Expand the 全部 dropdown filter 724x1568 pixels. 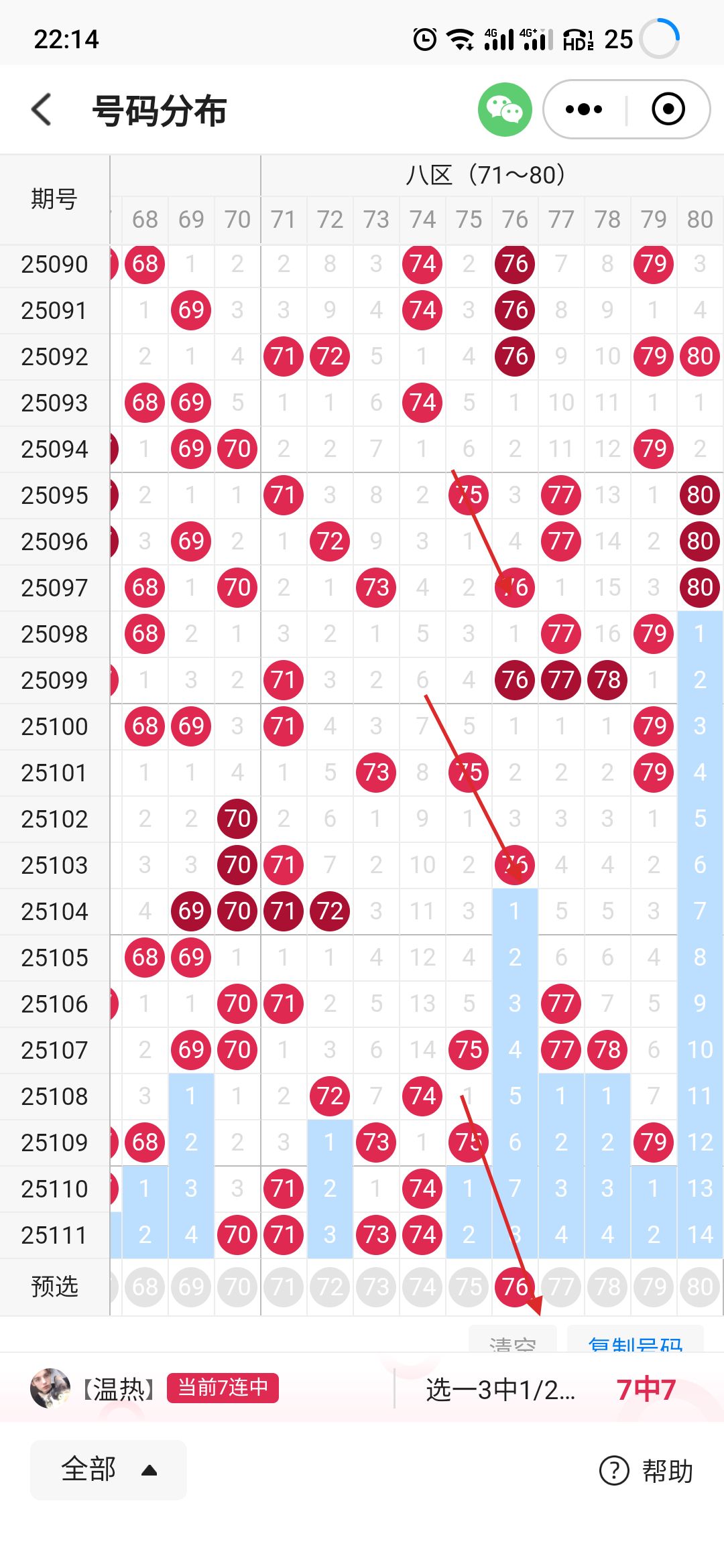109,1469
